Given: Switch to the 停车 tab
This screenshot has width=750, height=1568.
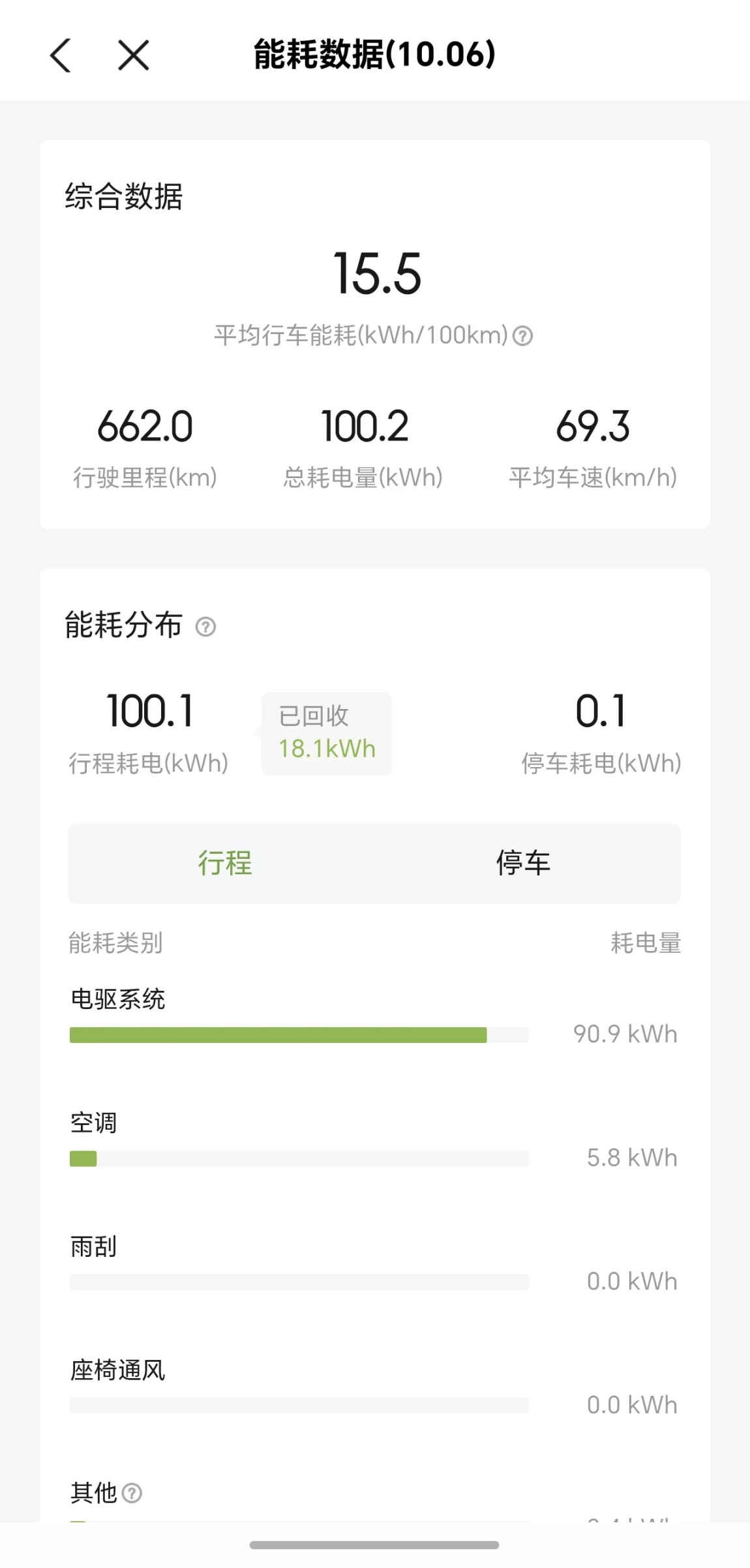Looking at the screenshot, I should [523, 864].
